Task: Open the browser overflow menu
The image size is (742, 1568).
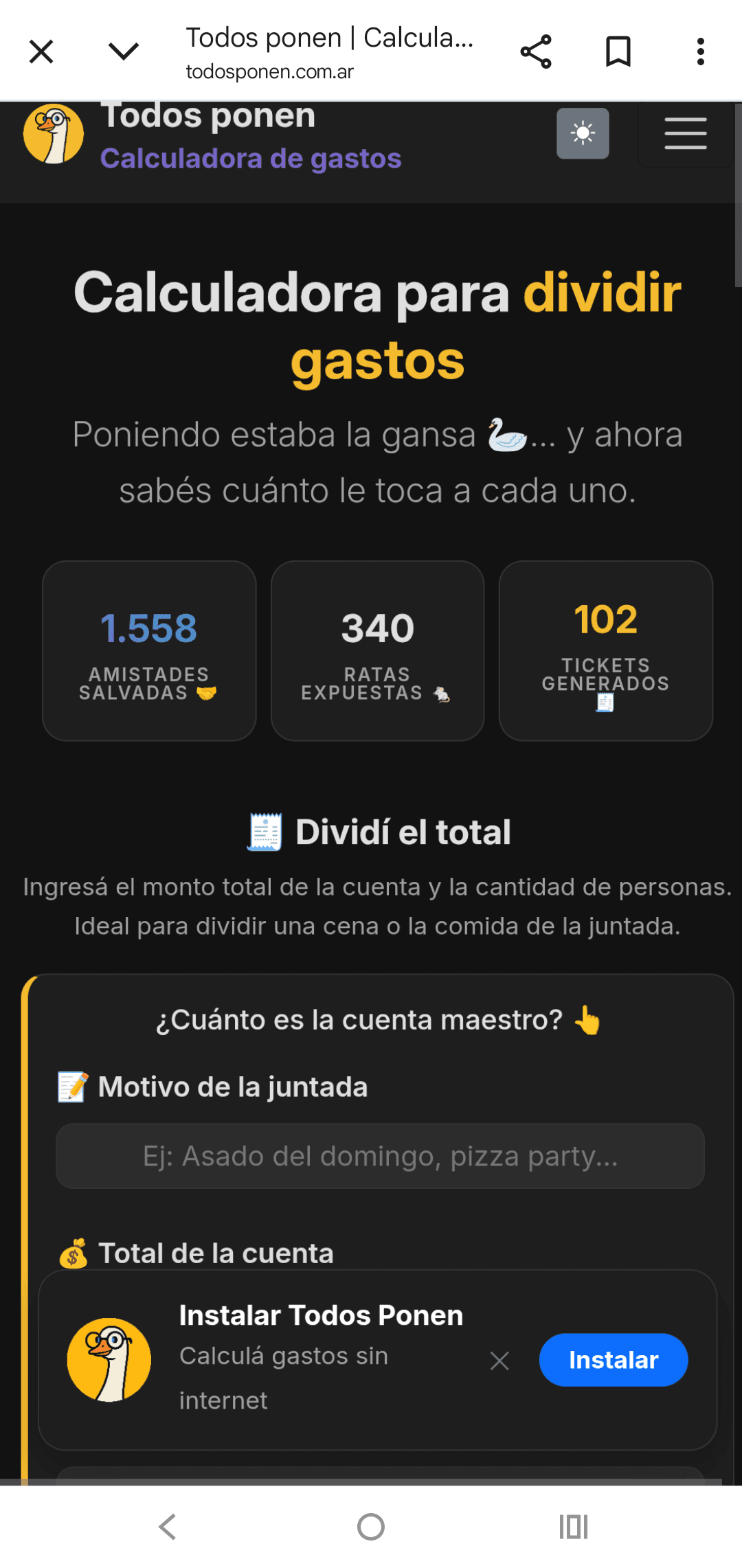Action: [x=700, y=52]
